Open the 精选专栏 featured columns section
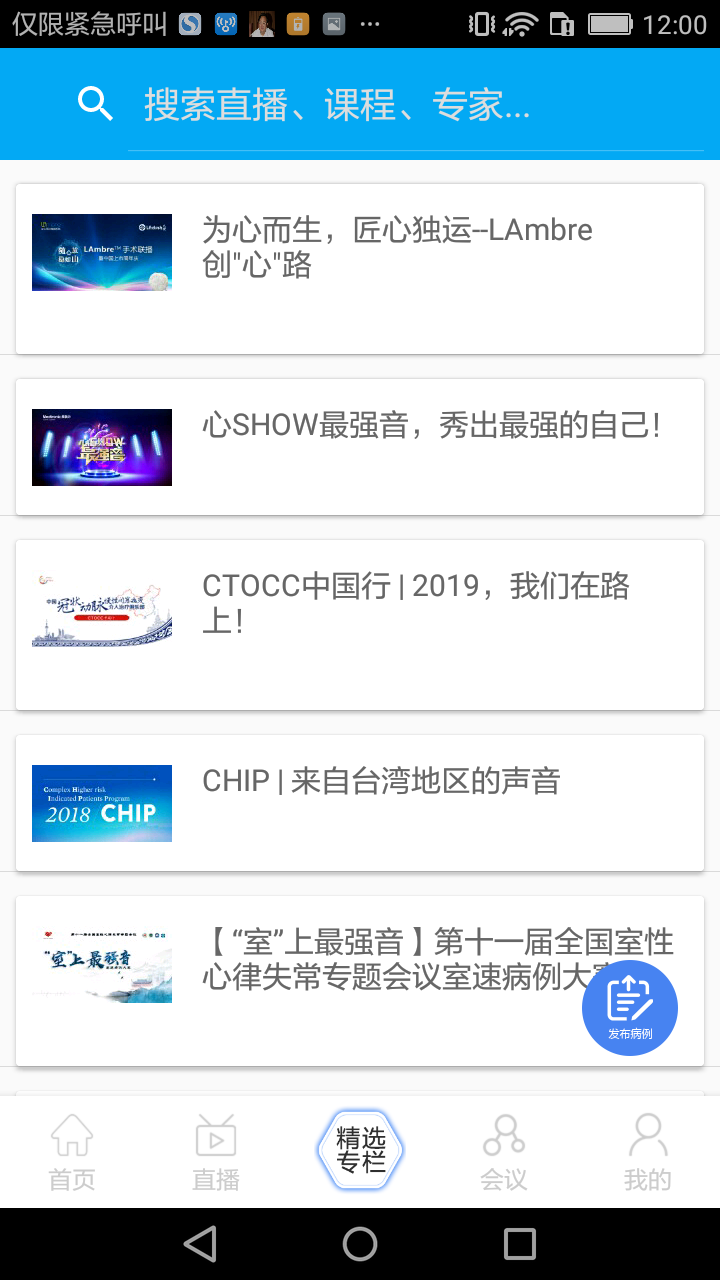The width and height of the screenshot is (720, 1280). pos(360,1150)
